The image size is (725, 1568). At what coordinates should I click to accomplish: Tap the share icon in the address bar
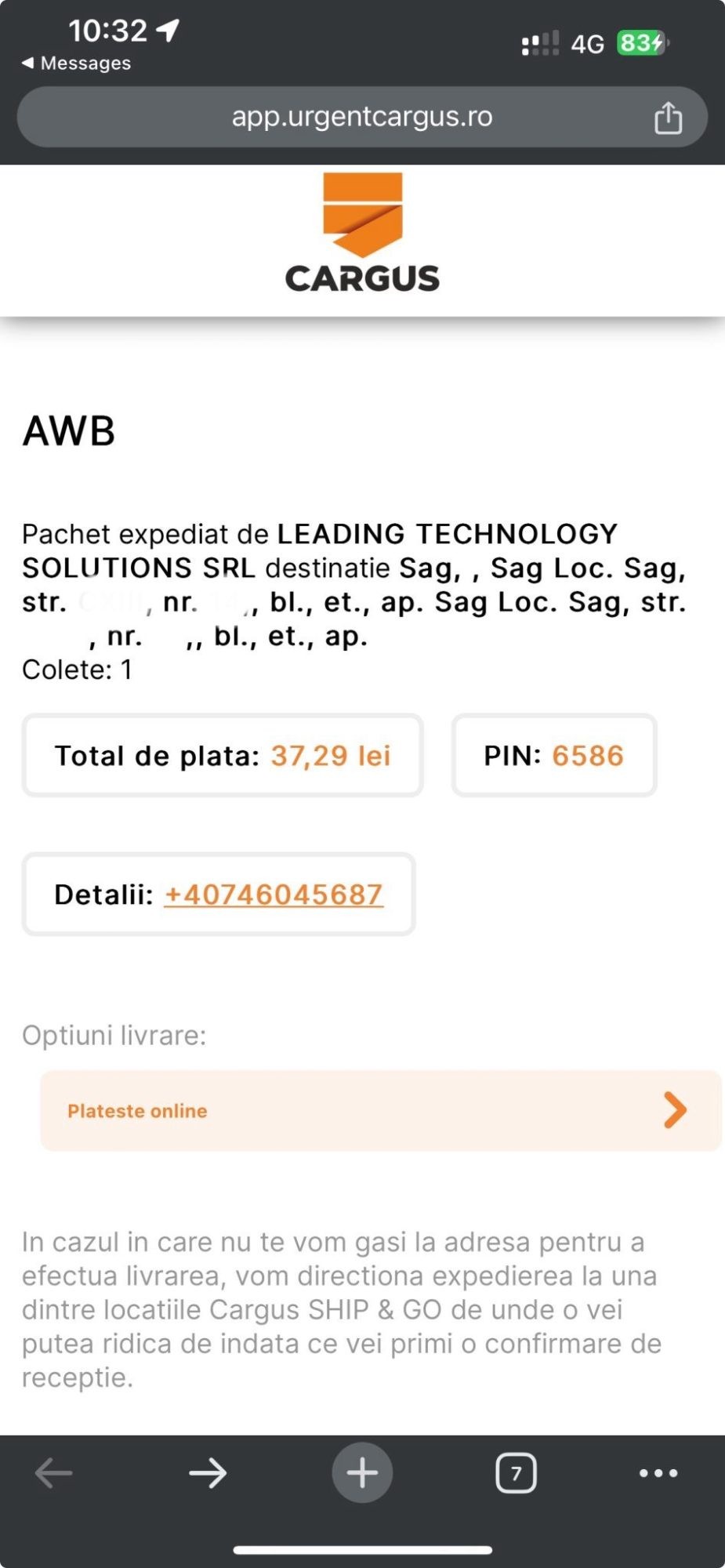pyautogui.click(x=668, y=118)
